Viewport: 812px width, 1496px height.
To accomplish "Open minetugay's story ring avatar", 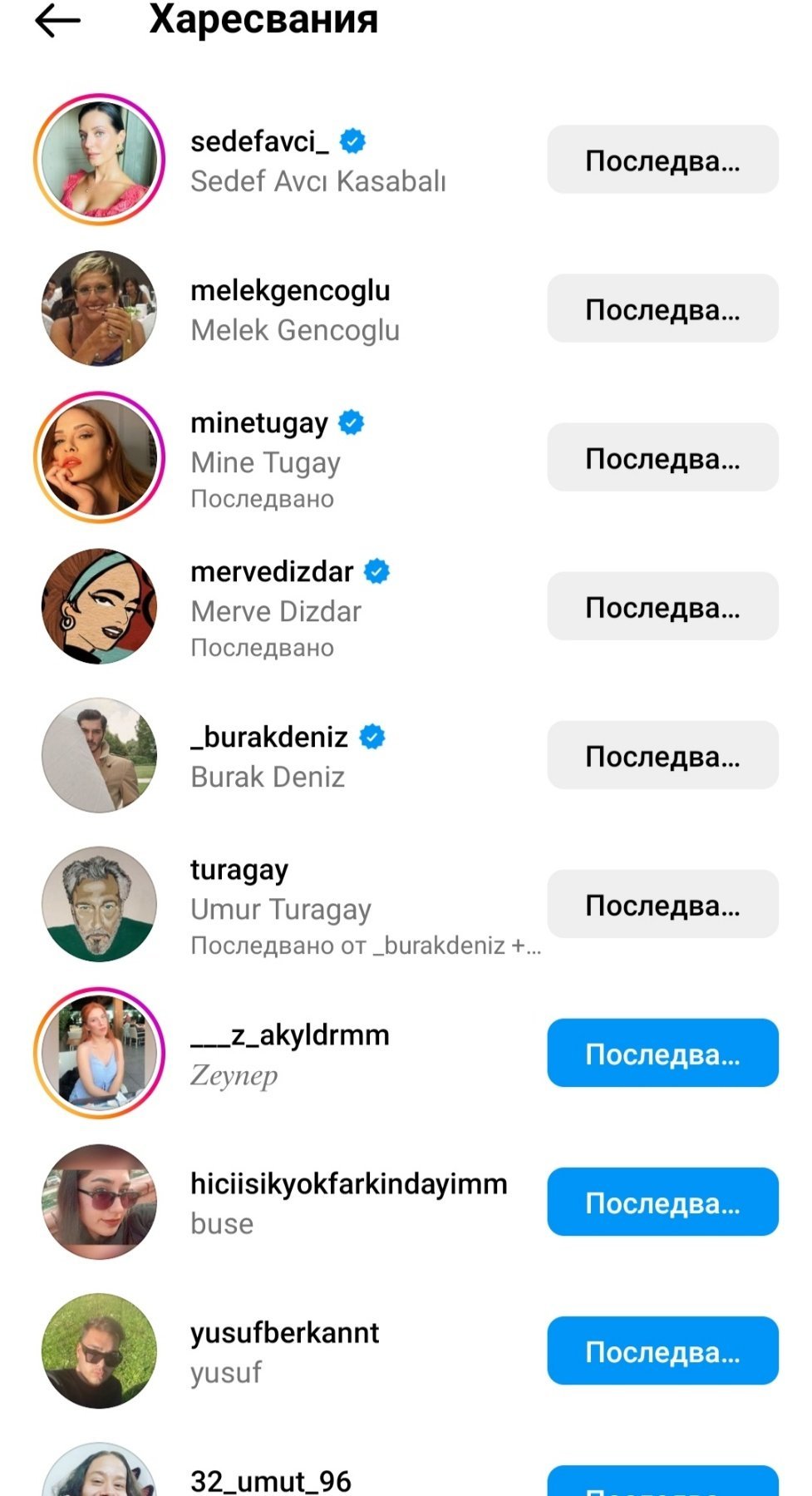I will (100, 457).
